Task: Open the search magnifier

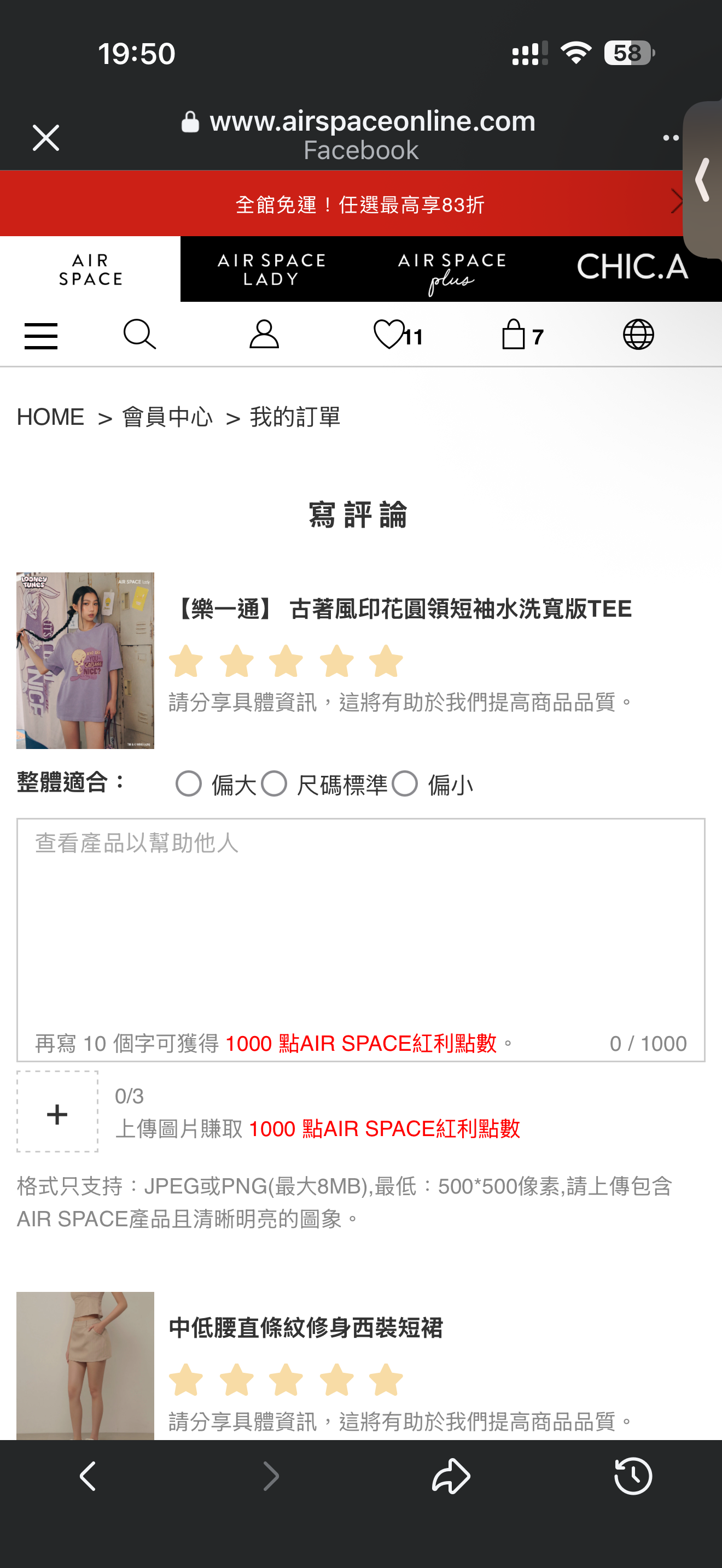Action: click(139, 334)
